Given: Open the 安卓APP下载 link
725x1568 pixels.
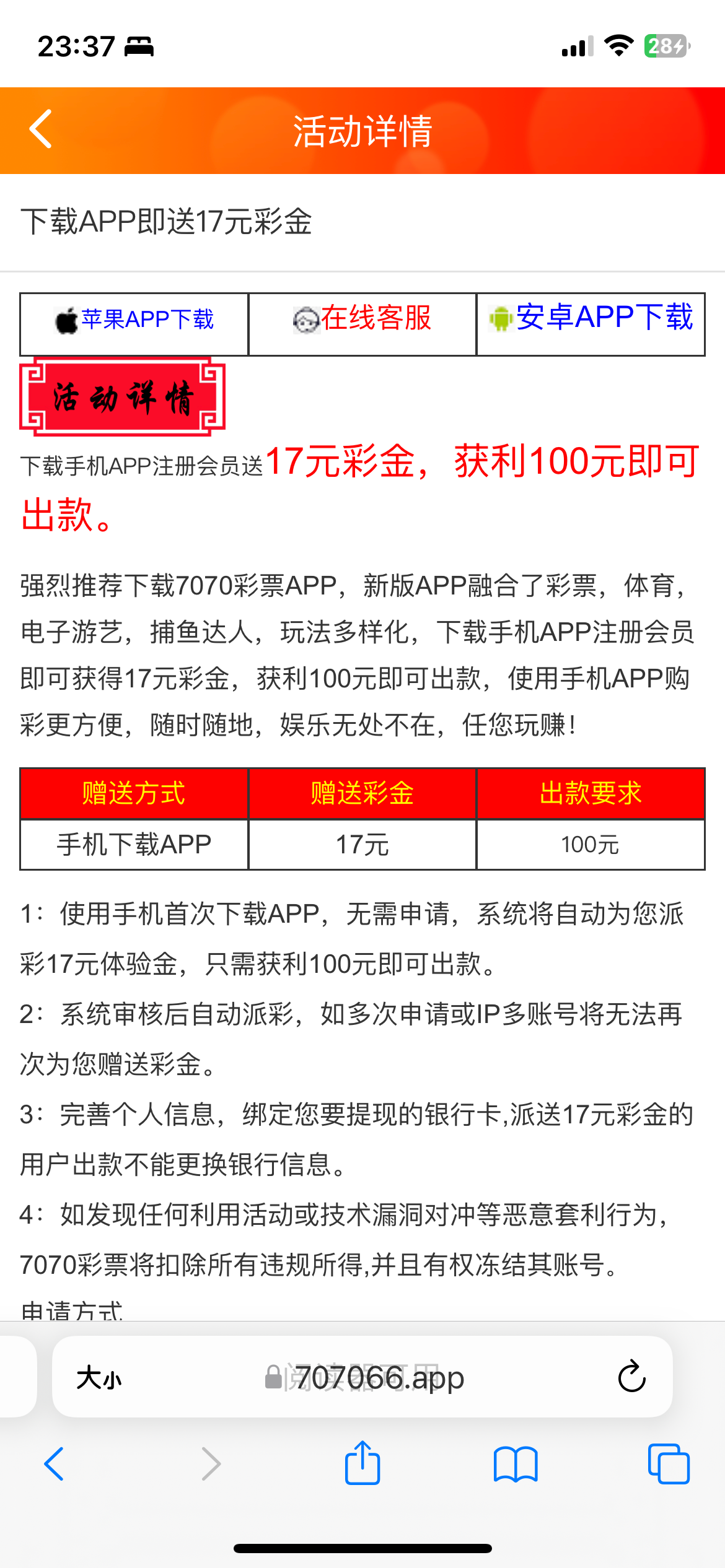Looking at the screenshot, I should (x=591, y=318).
